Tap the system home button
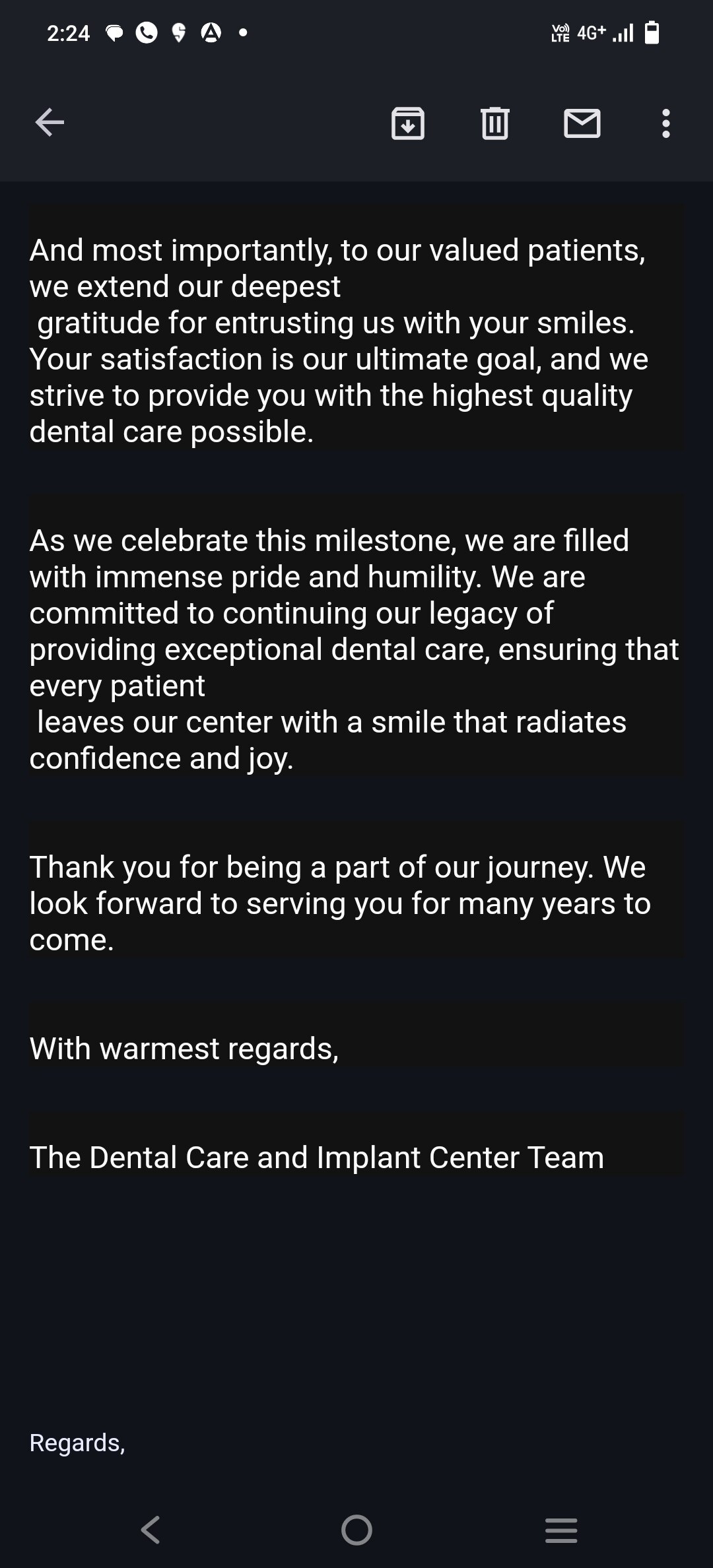This screenshot has height=1568, width=713. point(356,1530)
